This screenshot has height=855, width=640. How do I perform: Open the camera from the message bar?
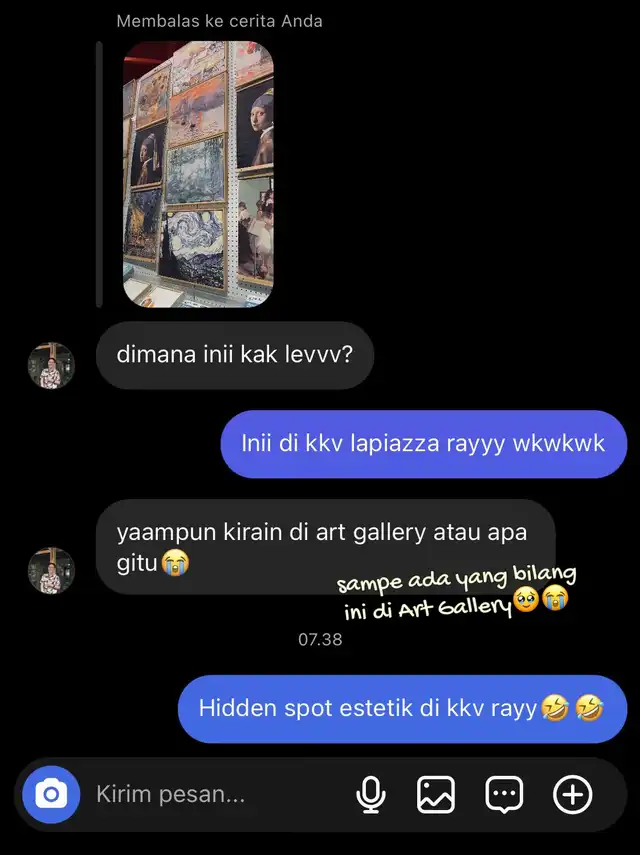pyautogui.click(x=51, y=795)
